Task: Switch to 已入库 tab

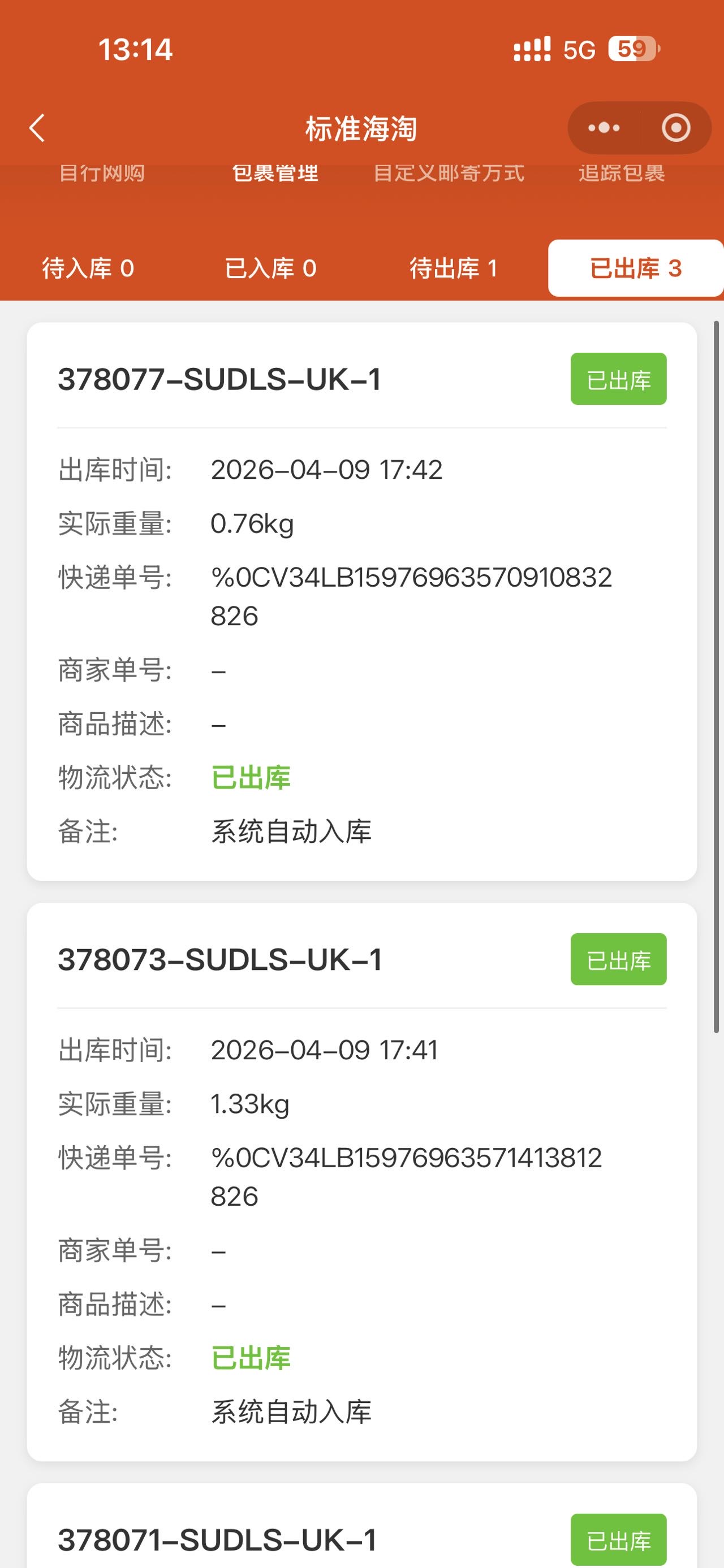Action: click(271, 268)
